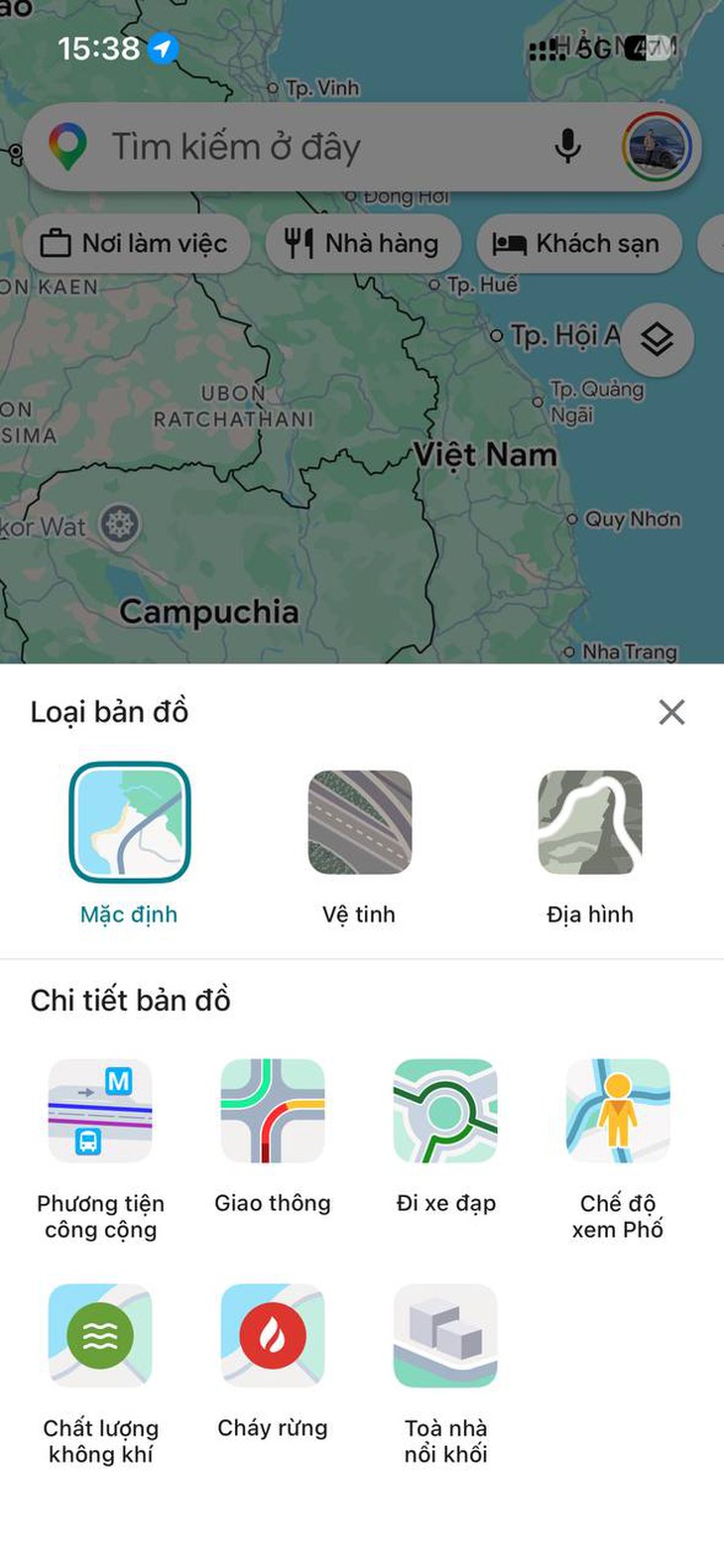Image resolution: width=724 pixels, height=1568 pixels.
Task: Turn on the Đi xe đạp cycling layer
Action: [x=444, y=1111]
